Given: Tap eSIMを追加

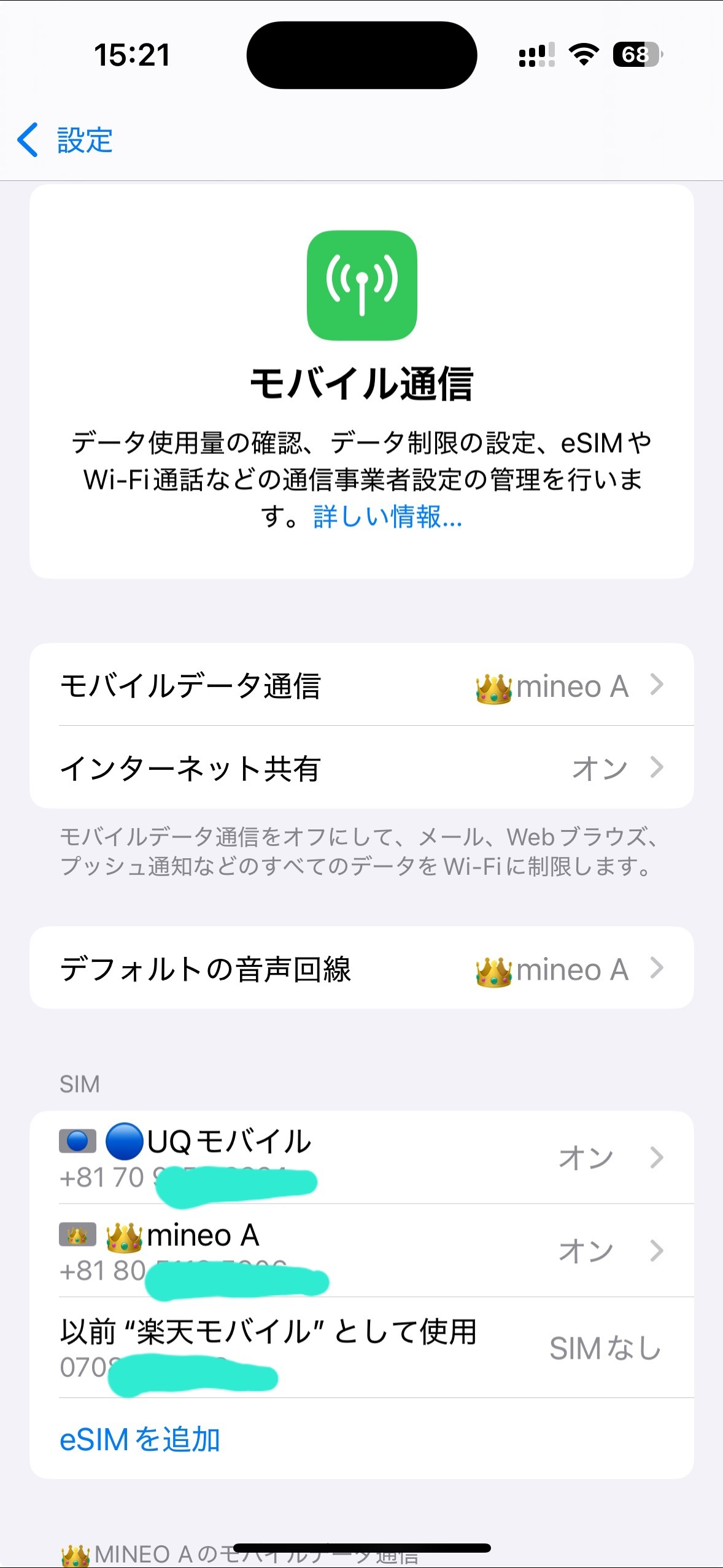Looking at the screenshot, I should [140, 1439].
